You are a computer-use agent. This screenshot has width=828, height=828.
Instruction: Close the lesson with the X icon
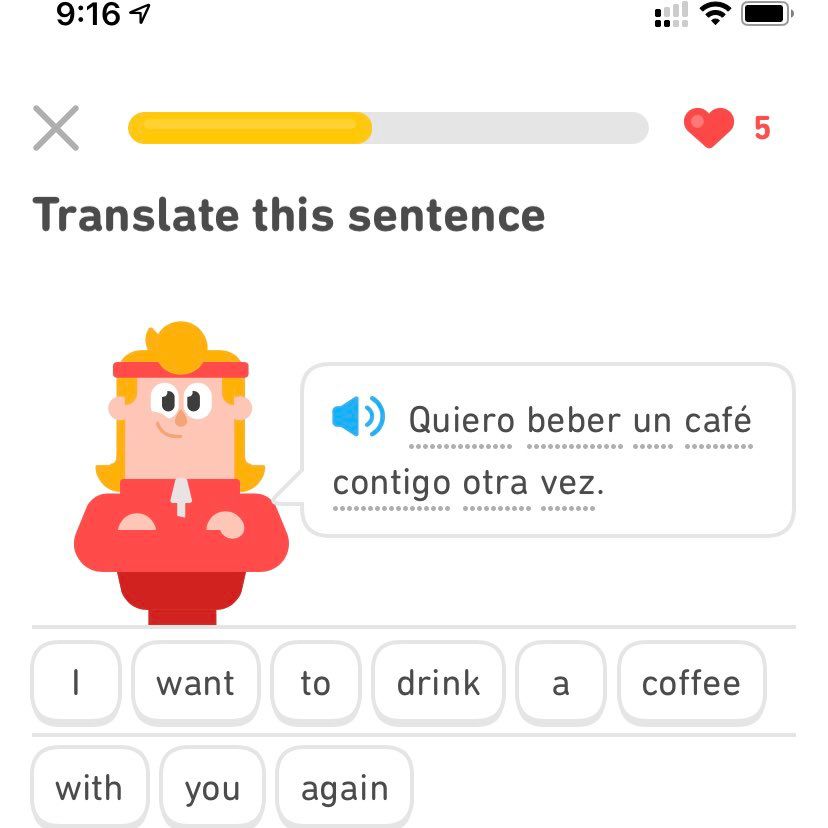[56, 128]
